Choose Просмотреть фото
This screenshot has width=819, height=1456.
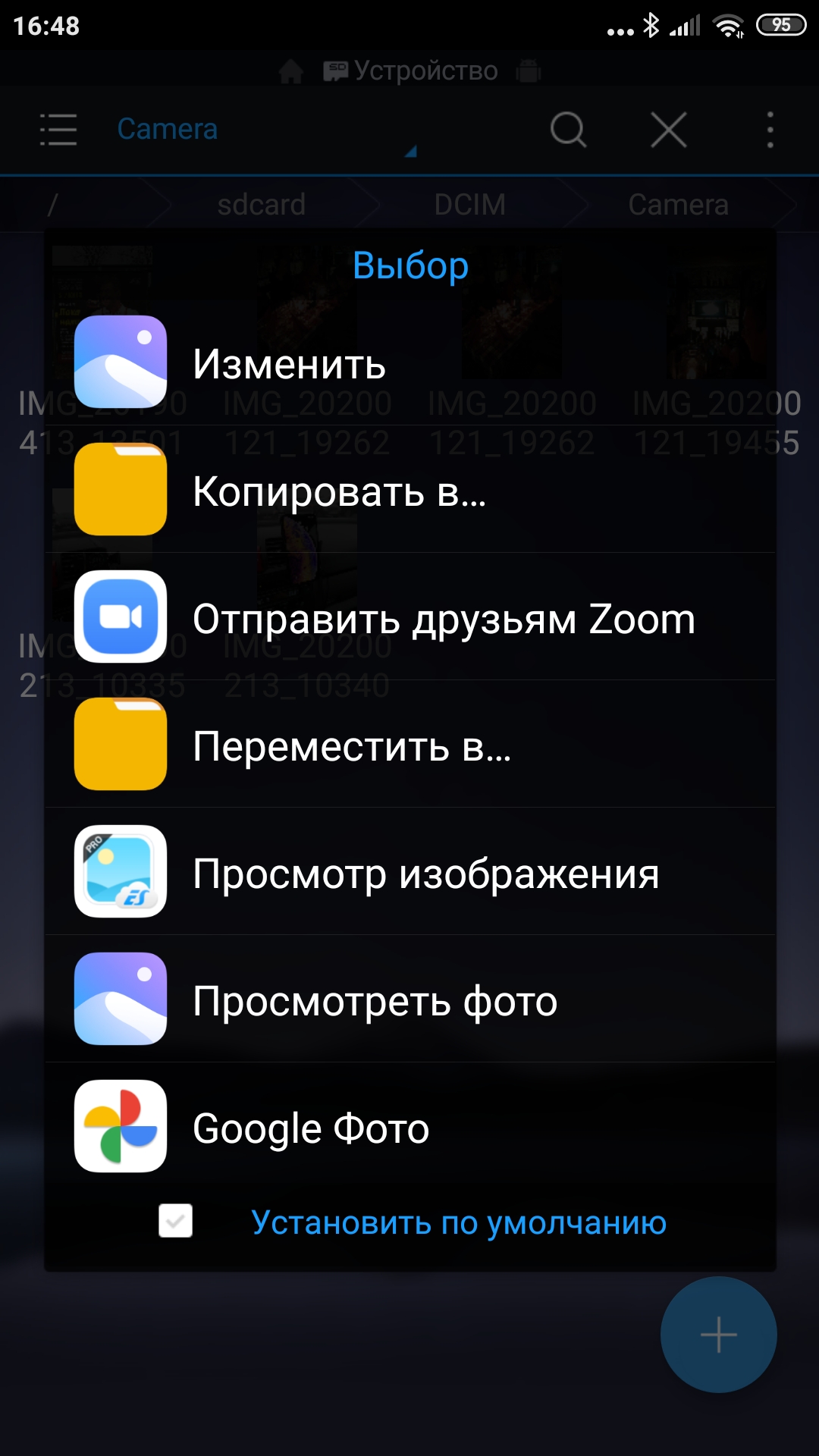pyautogui.click(x=409, y=999)
